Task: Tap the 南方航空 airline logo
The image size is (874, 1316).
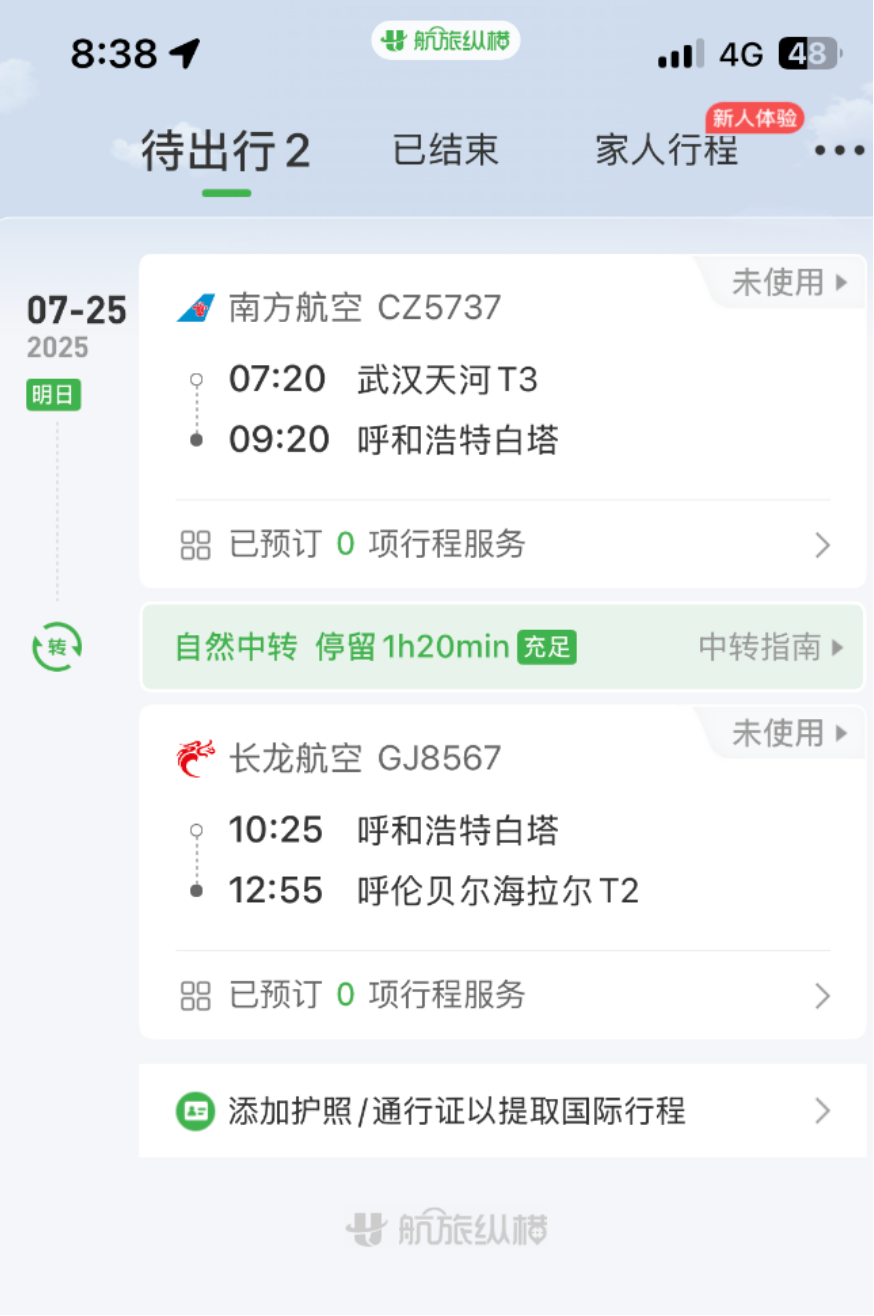Action: 196,308
